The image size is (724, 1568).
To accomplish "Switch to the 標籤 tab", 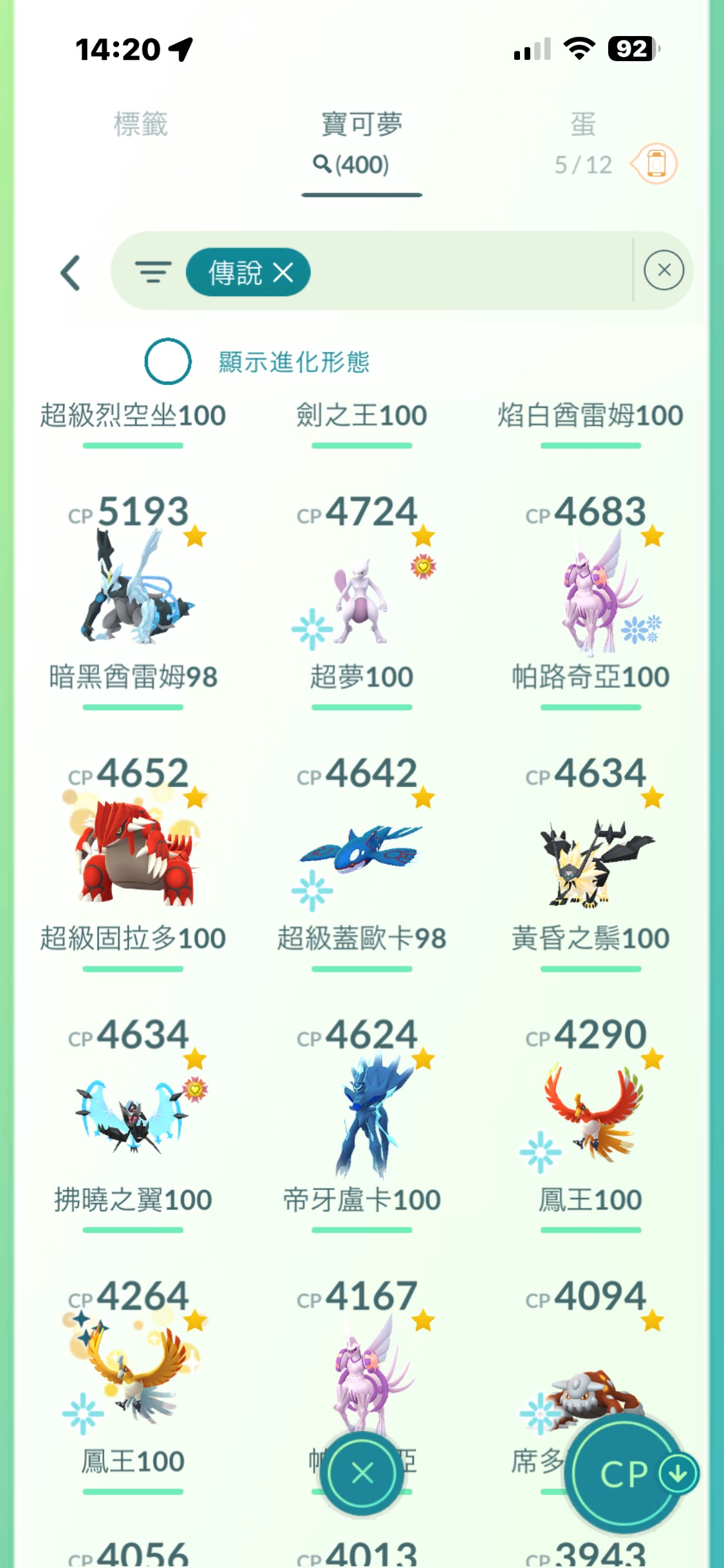I will tap(140, 124).
